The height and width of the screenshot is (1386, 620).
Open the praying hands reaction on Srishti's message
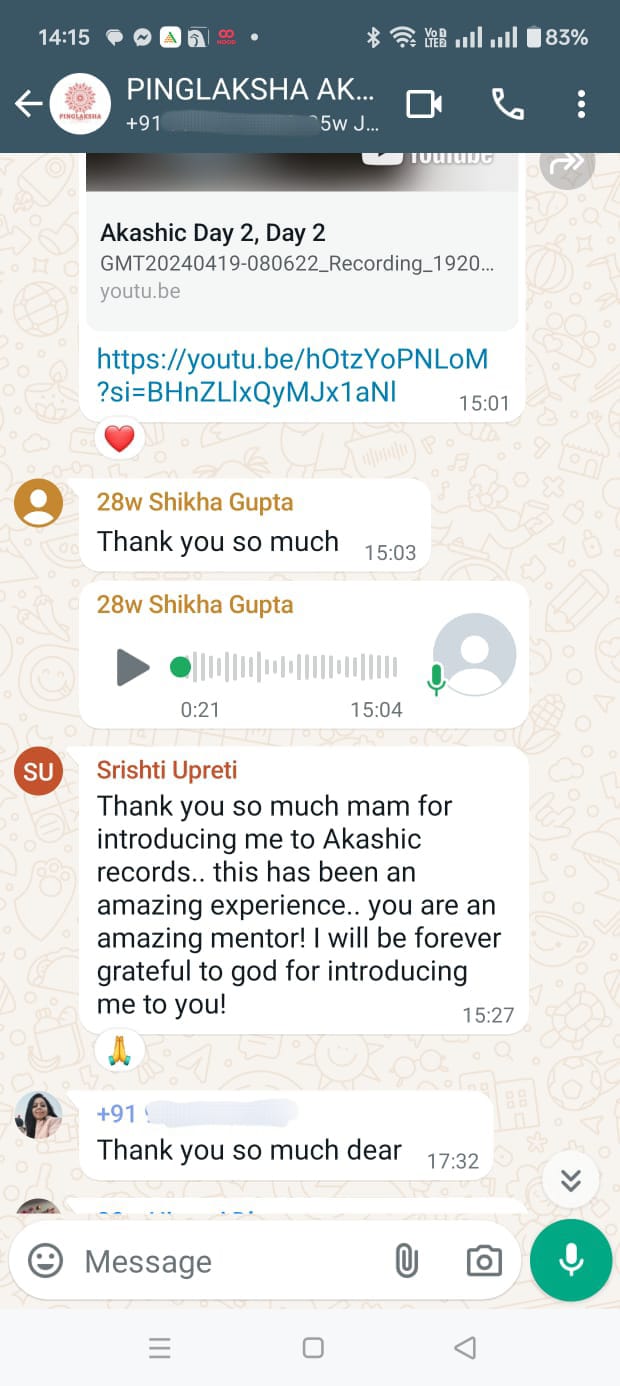pos(119,1051)
